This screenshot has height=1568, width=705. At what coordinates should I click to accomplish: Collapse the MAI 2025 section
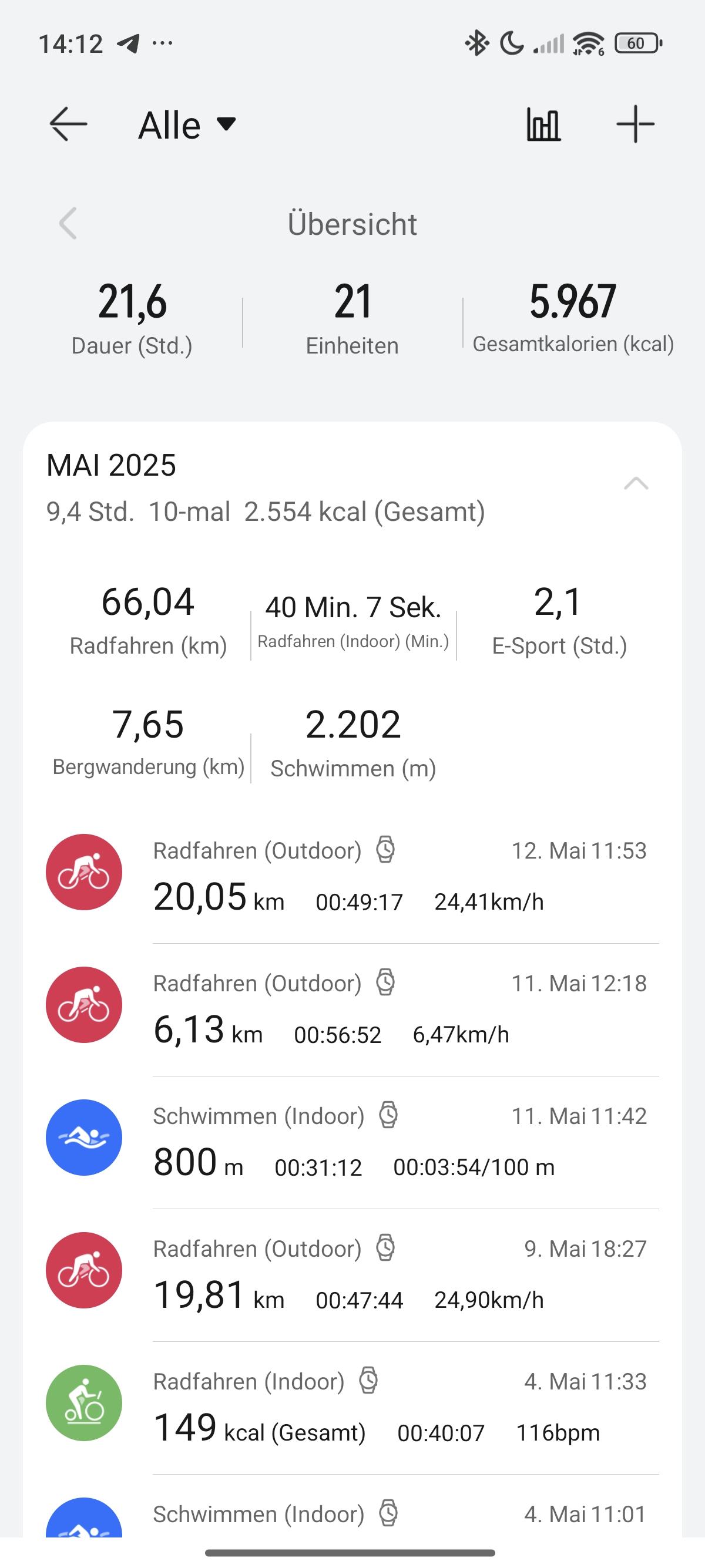coord(636,483)
